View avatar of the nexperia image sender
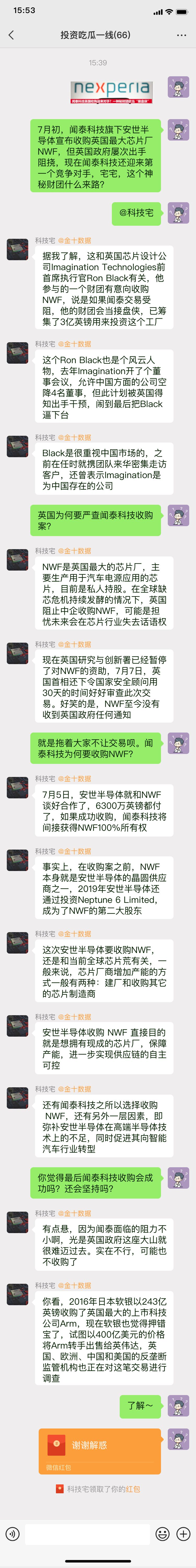 point(178,87)
